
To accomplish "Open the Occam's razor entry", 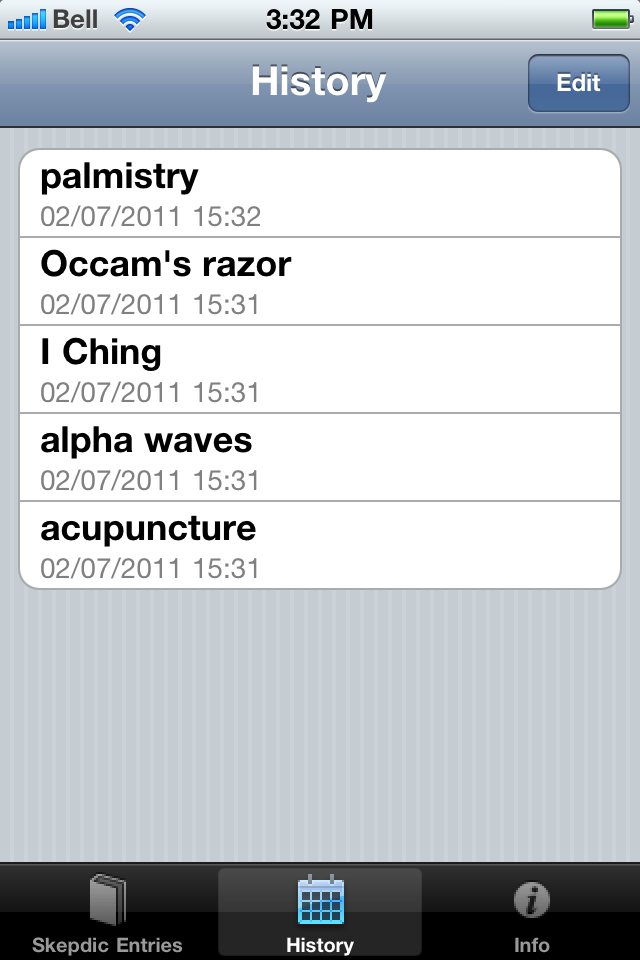I will (320, 281).
